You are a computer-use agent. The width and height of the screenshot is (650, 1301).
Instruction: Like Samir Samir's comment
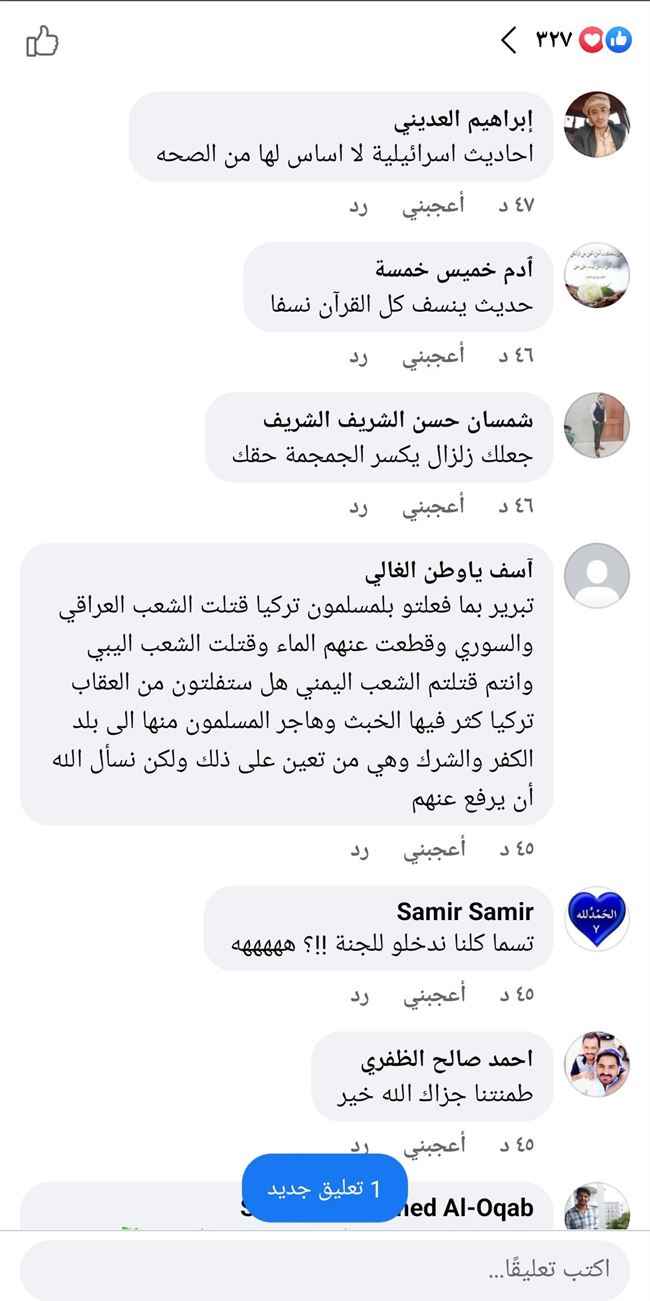pyautogui.click(x=433, y=994)
